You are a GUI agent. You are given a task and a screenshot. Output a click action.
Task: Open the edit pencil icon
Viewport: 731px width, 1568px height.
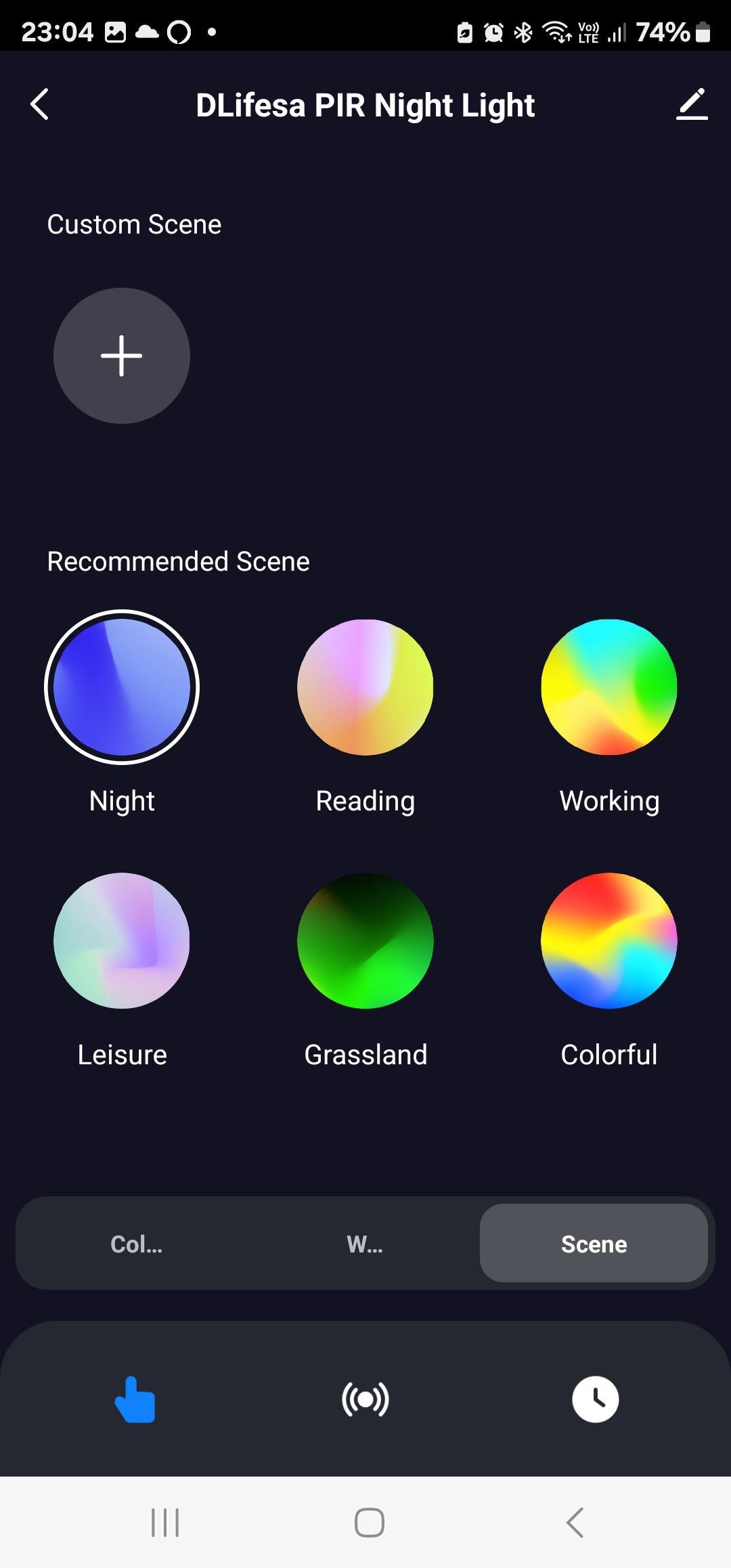coord(691,105)
